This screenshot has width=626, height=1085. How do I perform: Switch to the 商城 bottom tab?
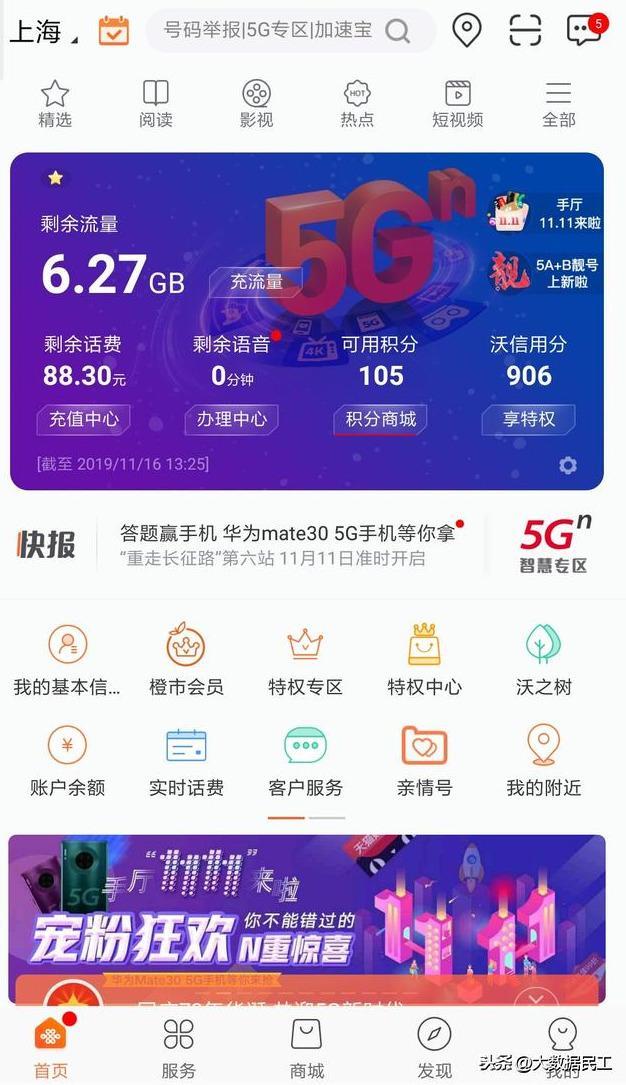pos(307,1047)
